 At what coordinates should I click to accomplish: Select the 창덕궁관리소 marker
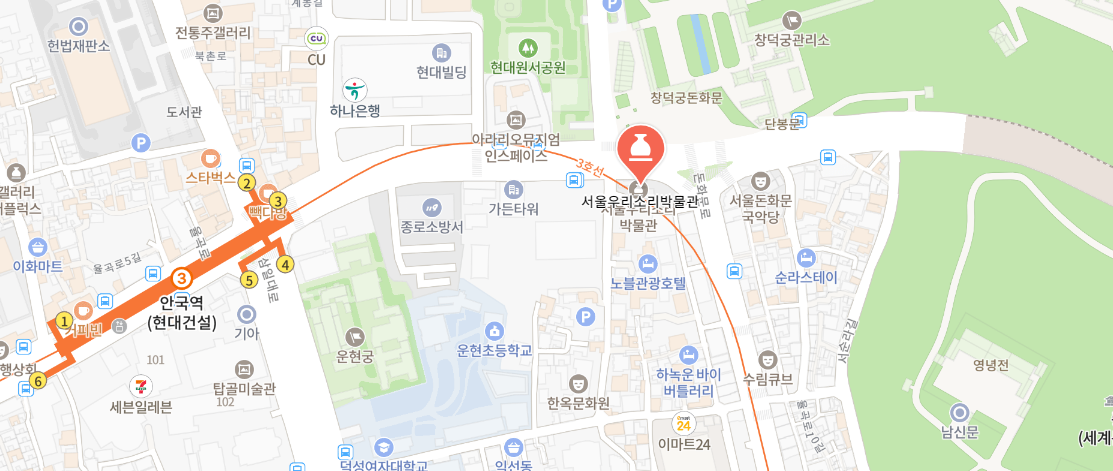793,20
